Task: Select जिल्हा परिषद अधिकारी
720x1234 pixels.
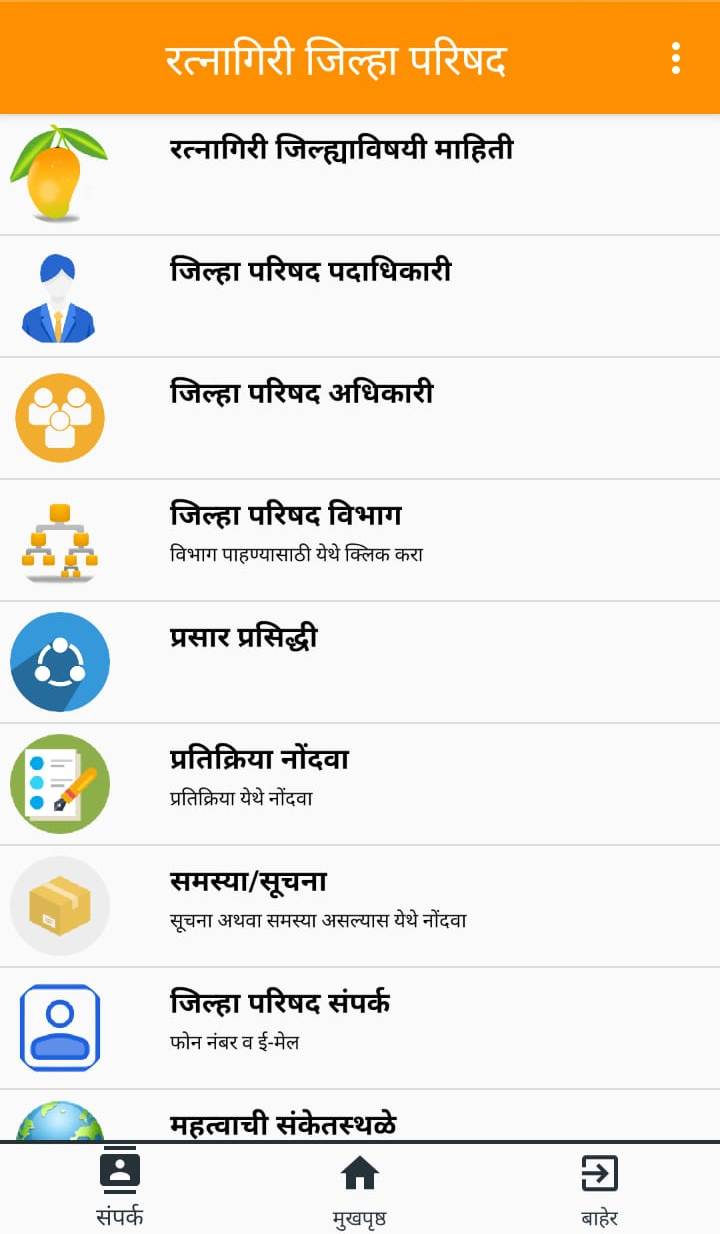Action: click(360, 419)
